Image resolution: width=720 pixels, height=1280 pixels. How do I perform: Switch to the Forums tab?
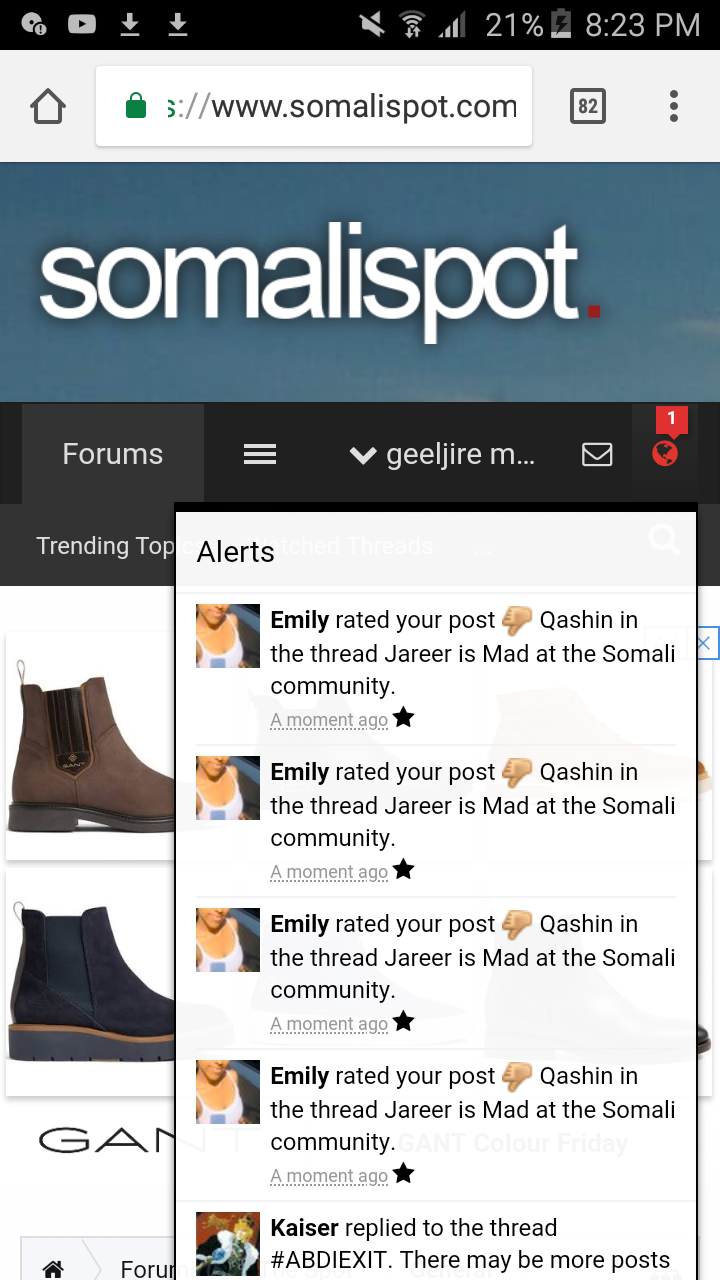[x=112, y=454]
